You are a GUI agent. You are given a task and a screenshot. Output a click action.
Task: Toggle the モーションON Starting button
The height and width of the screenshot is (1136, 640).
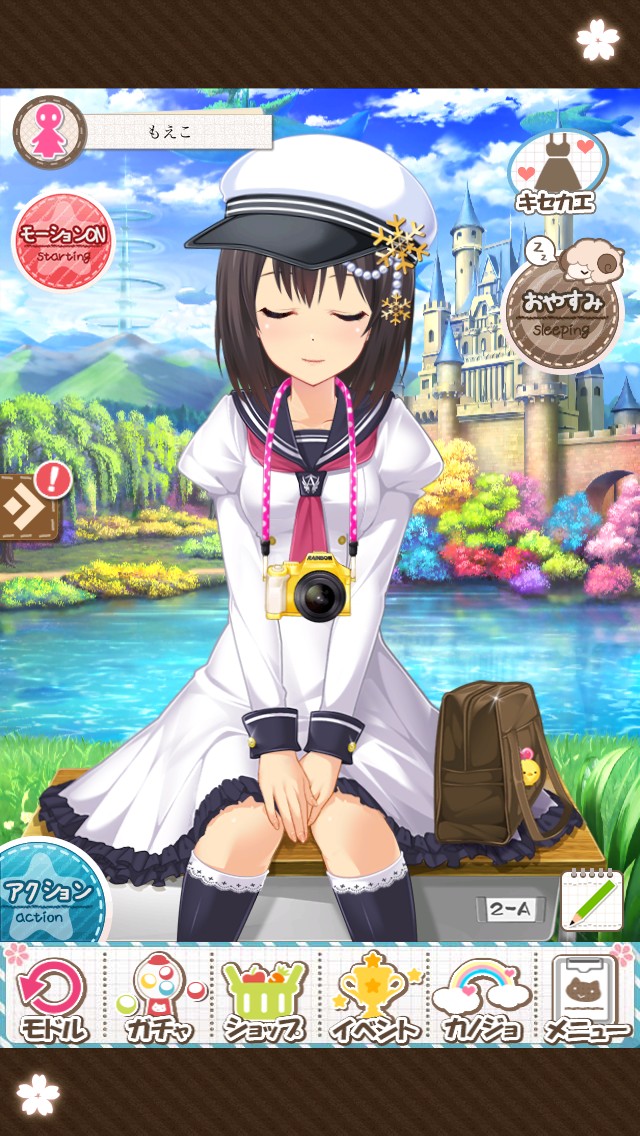64,241
